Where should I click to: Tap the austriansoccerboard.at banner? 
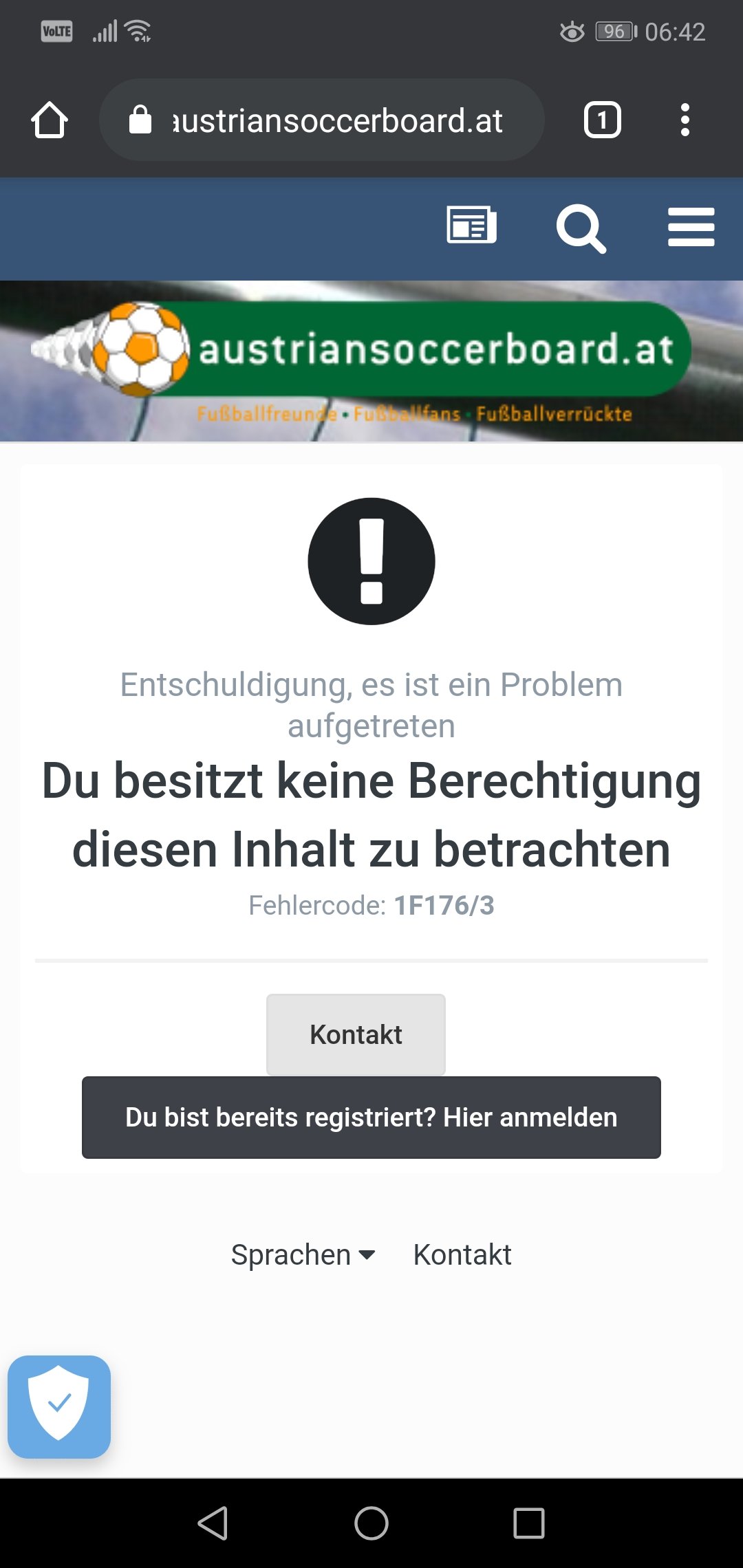click(x=371, y=361)
